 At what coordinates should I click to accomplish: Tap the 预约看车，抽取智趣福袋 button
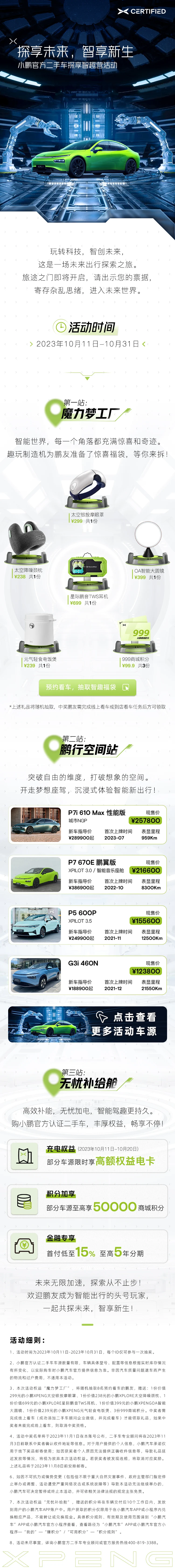coord(87,687)
